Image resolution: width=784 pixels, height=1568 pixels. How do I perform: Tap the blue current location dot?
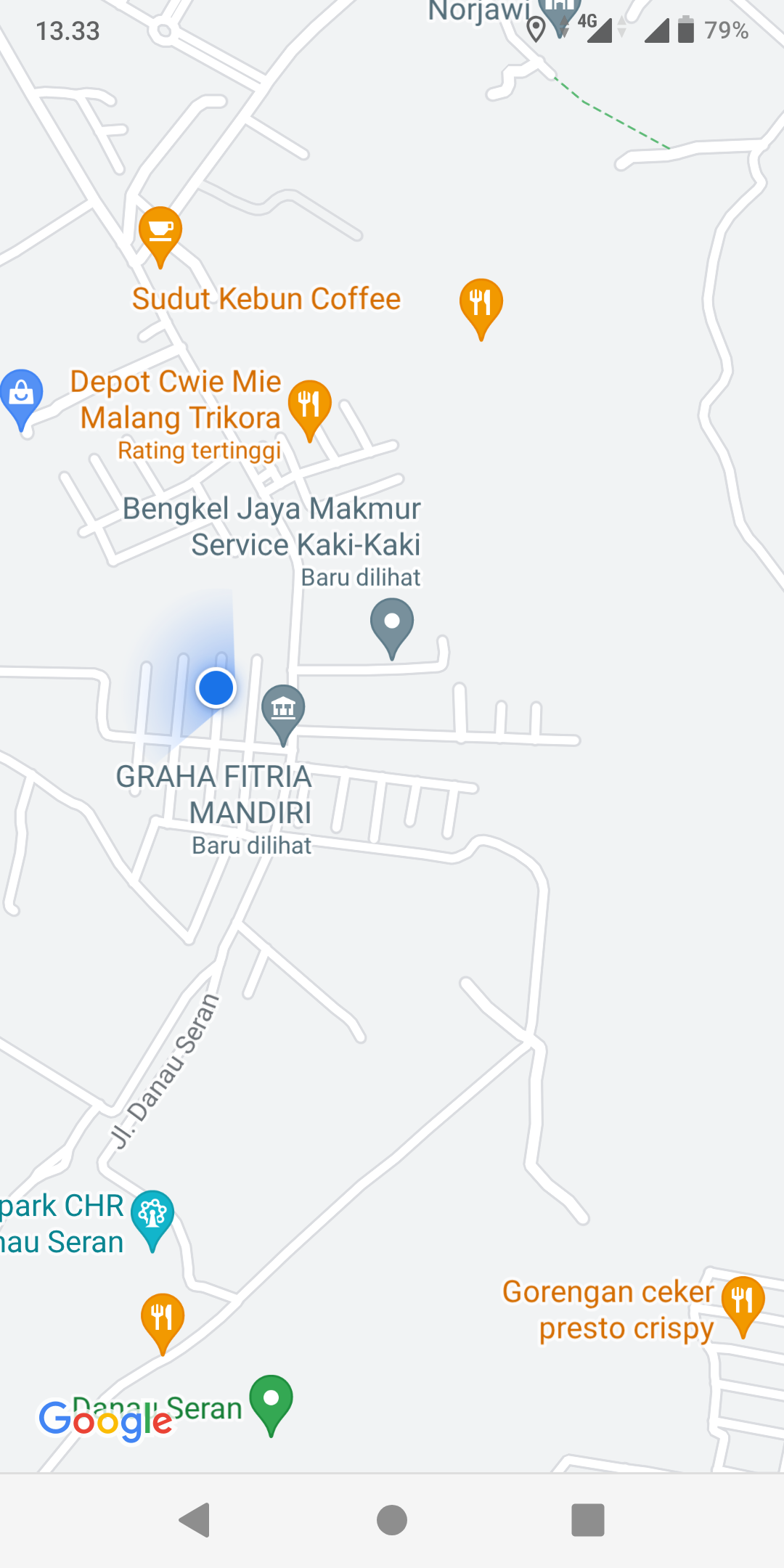[216, 687]
